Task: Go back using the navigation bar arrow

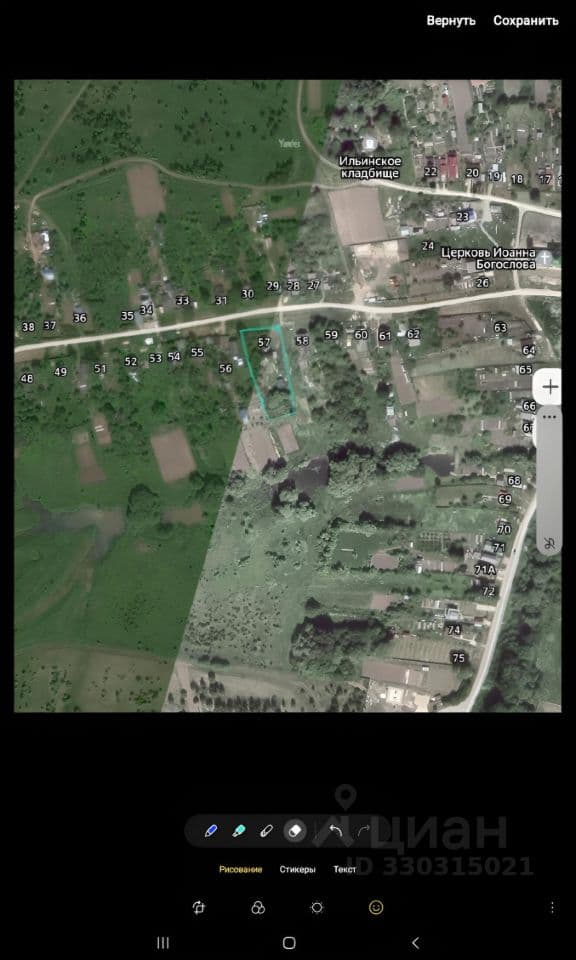Action: [x=415, y=943]
